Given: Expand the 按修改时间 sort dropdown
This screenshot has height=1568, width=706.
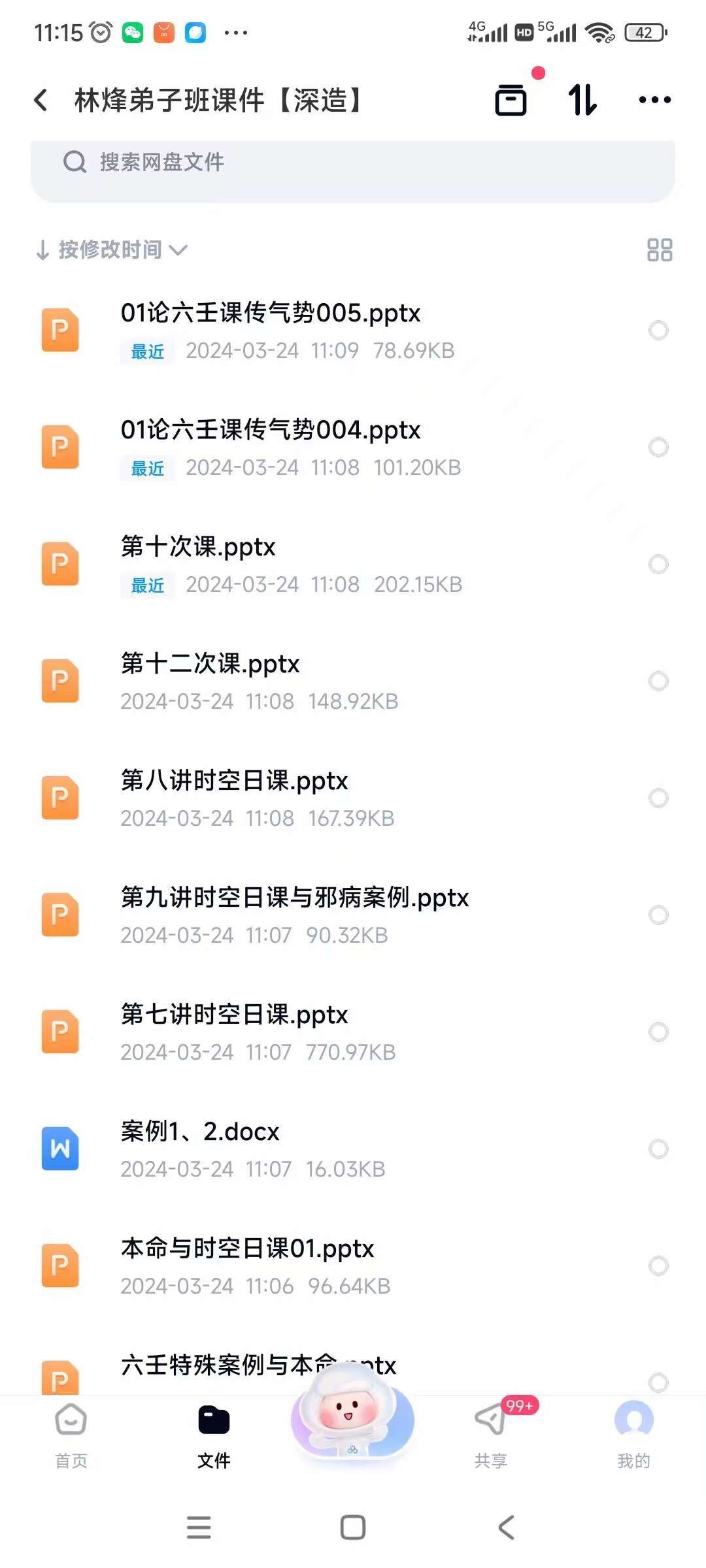Looking at the screenshot, I should click(x=111, y=250).
